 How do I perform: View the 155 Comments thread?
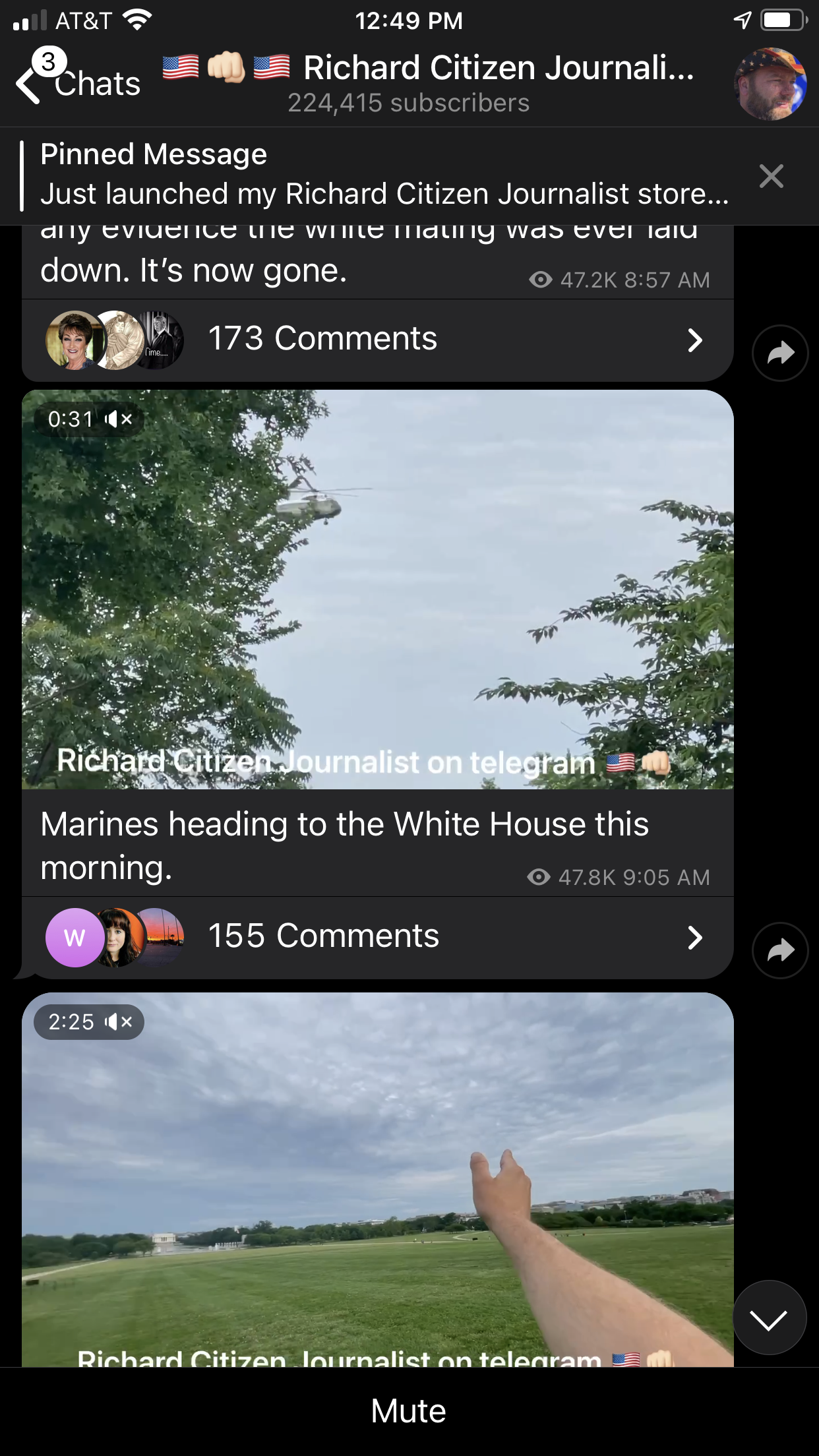pyautogui.click(x=377, y=937)
